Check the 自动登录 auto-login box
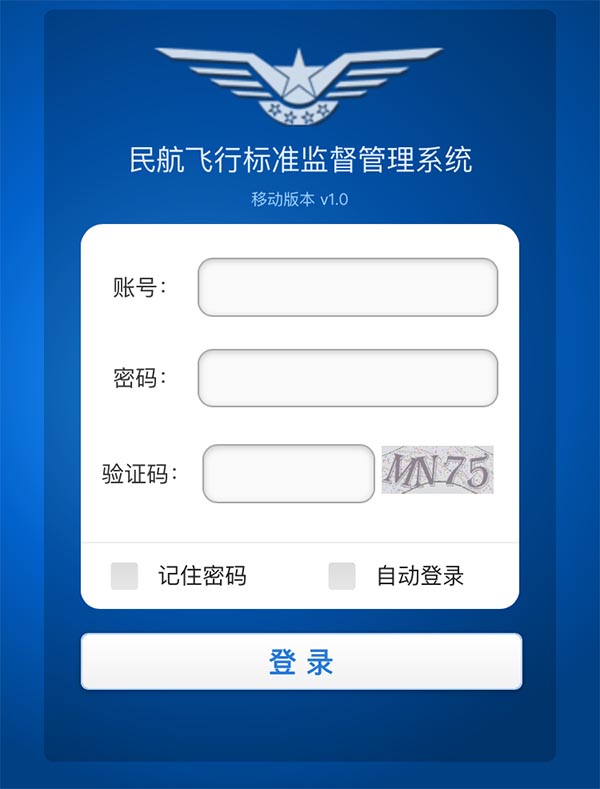This screenshot has height=789, width=600. click(342, 576)
